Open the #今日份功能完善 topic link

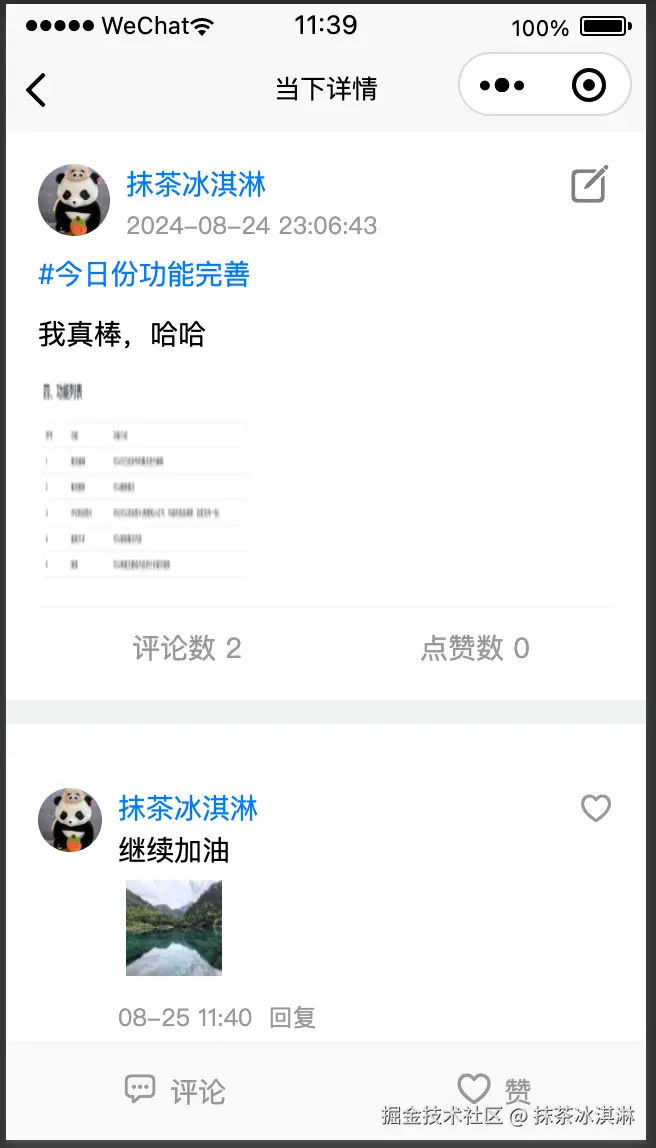[x=144, y=274]
